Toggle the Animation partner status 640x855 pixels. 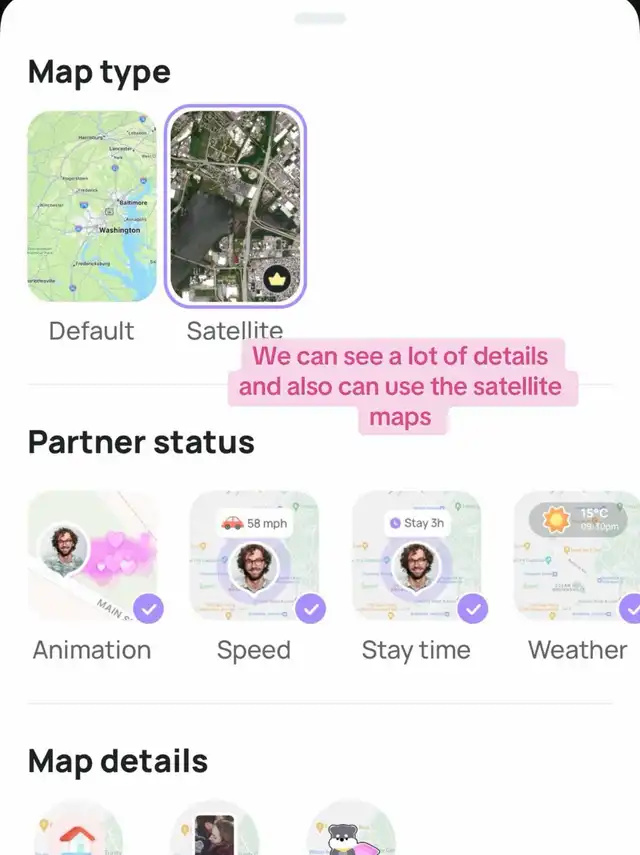92,555
